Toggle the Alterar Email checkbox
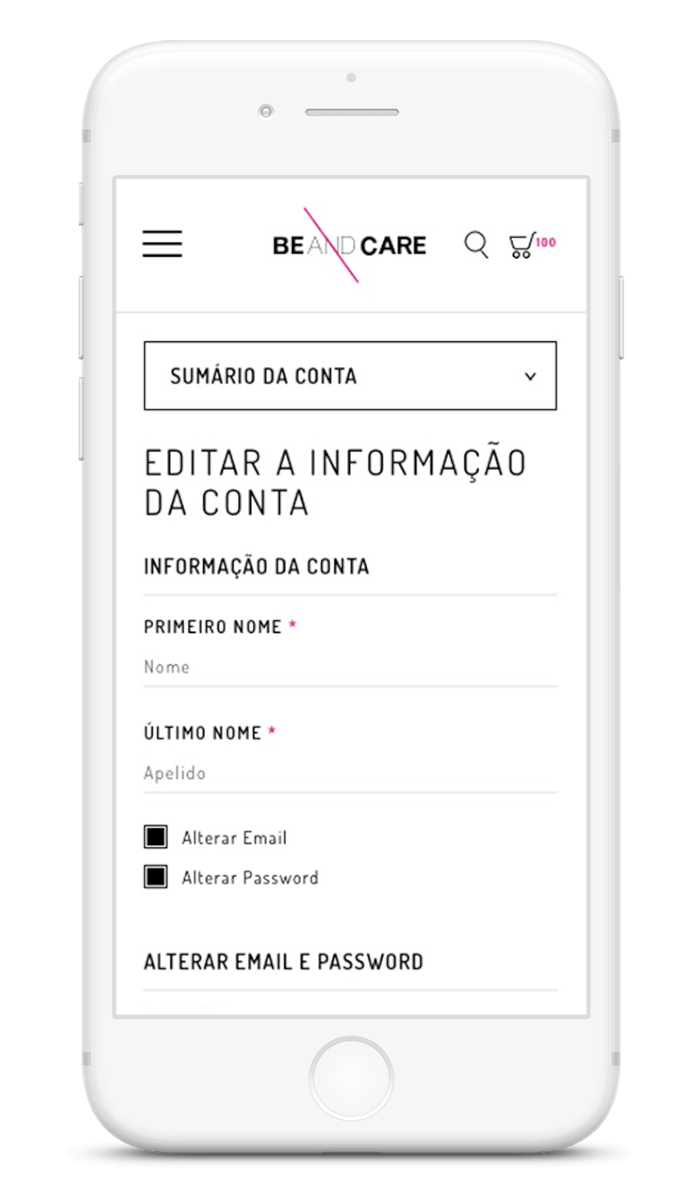 (156, 838)
